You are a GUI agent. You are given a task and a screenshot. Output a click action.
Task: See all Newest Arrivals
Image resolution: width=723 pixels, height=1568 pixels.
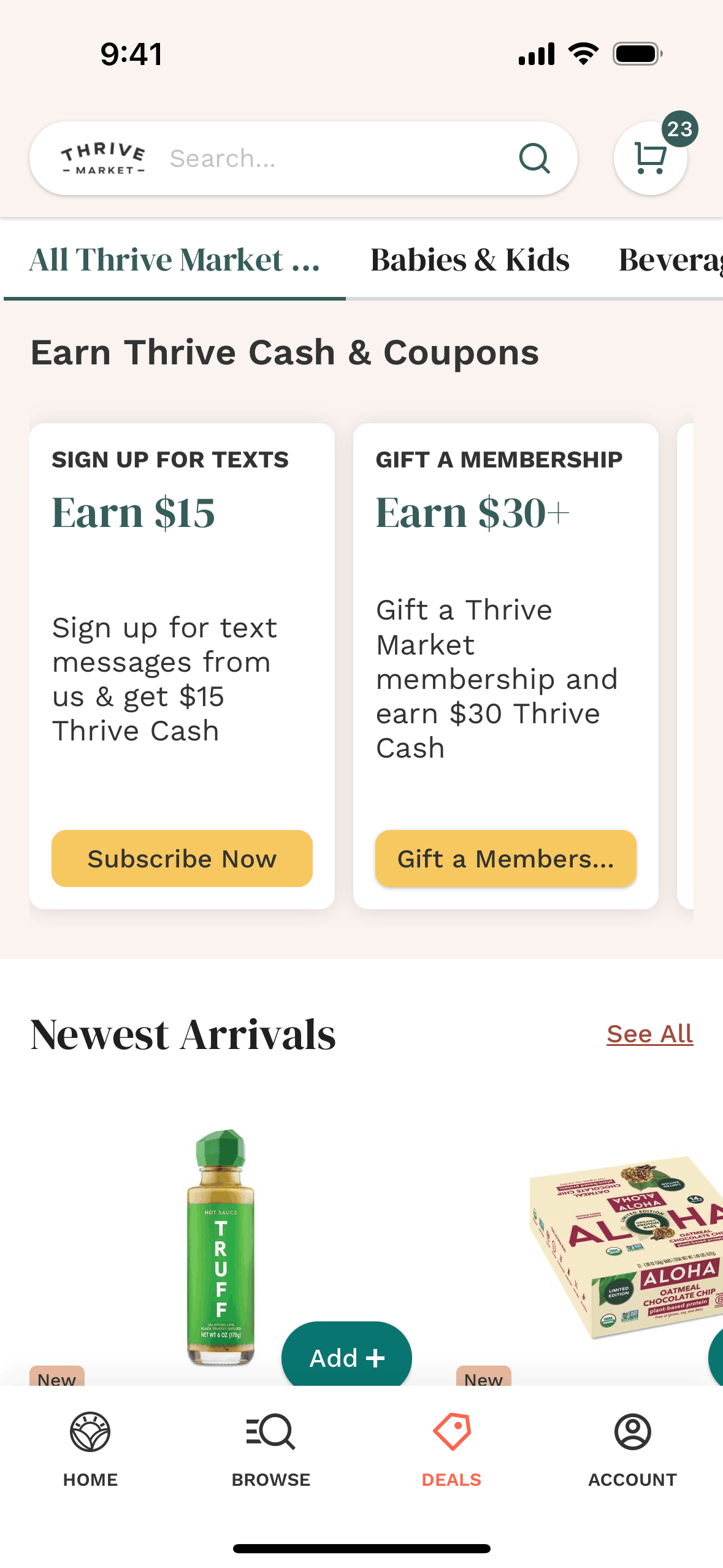click(x=649, y=1034)
